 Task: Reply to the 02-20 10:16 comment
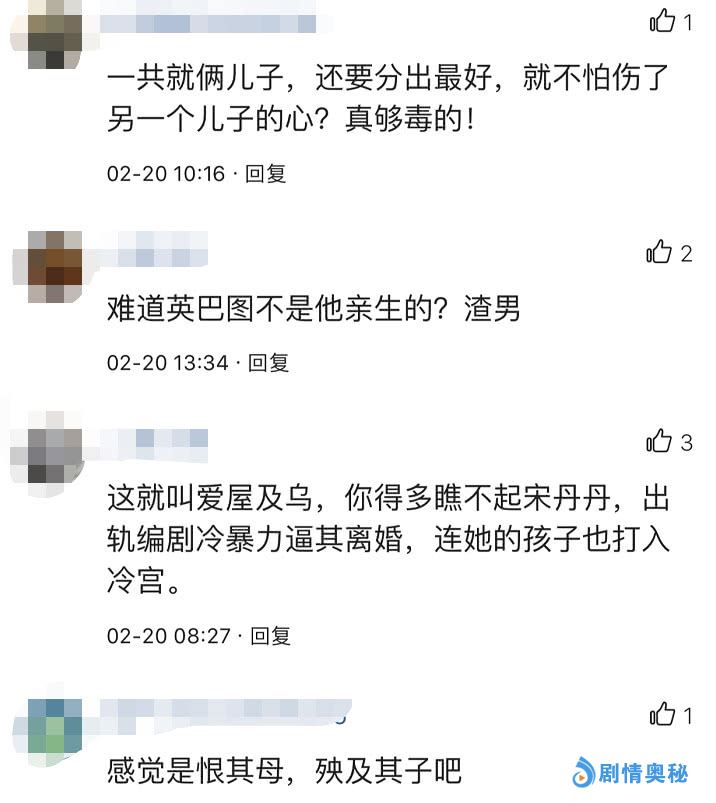(x=267, y=173)
